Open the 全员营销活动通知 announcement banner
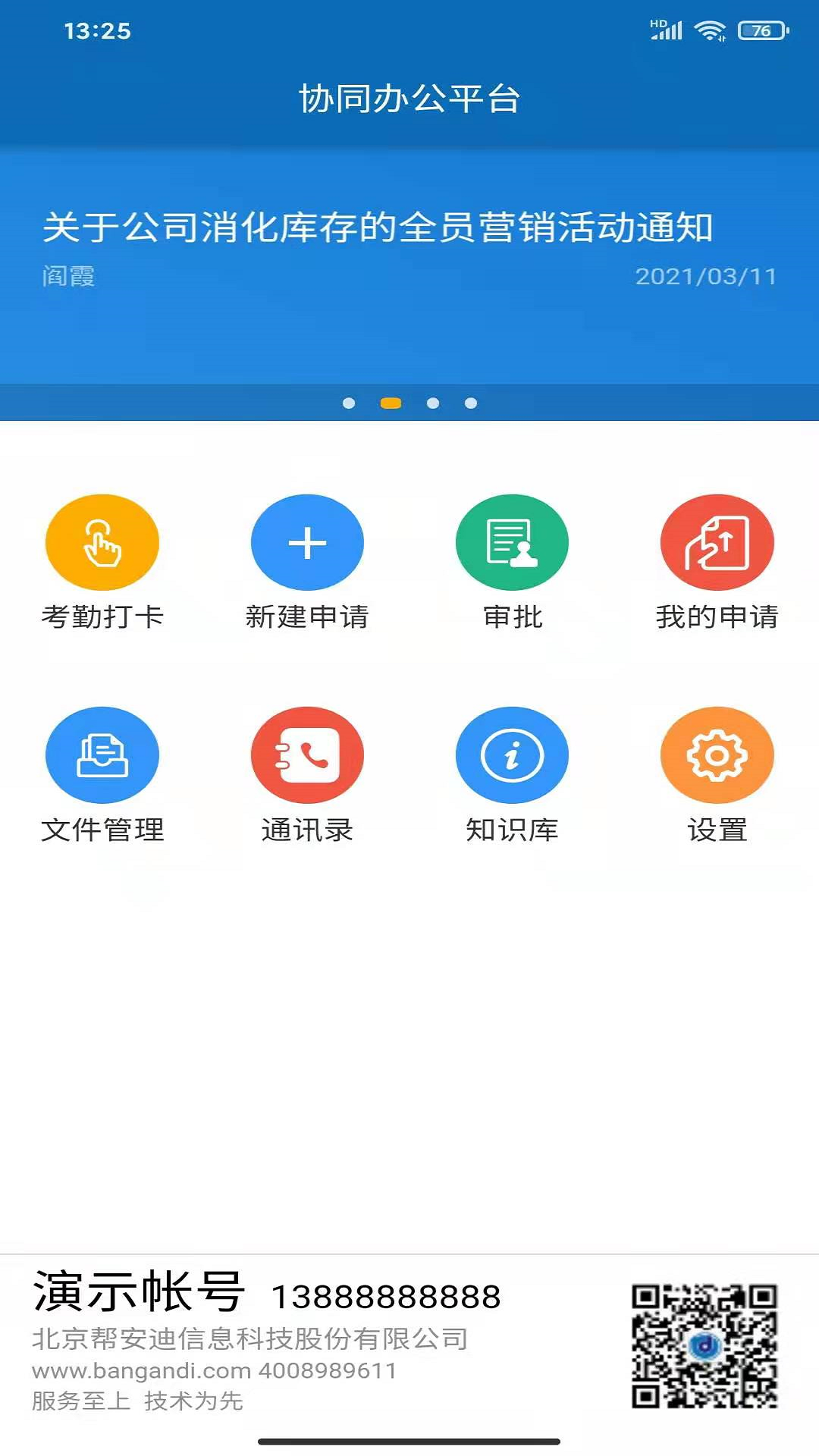819x1456 pixels. point(378,227)
